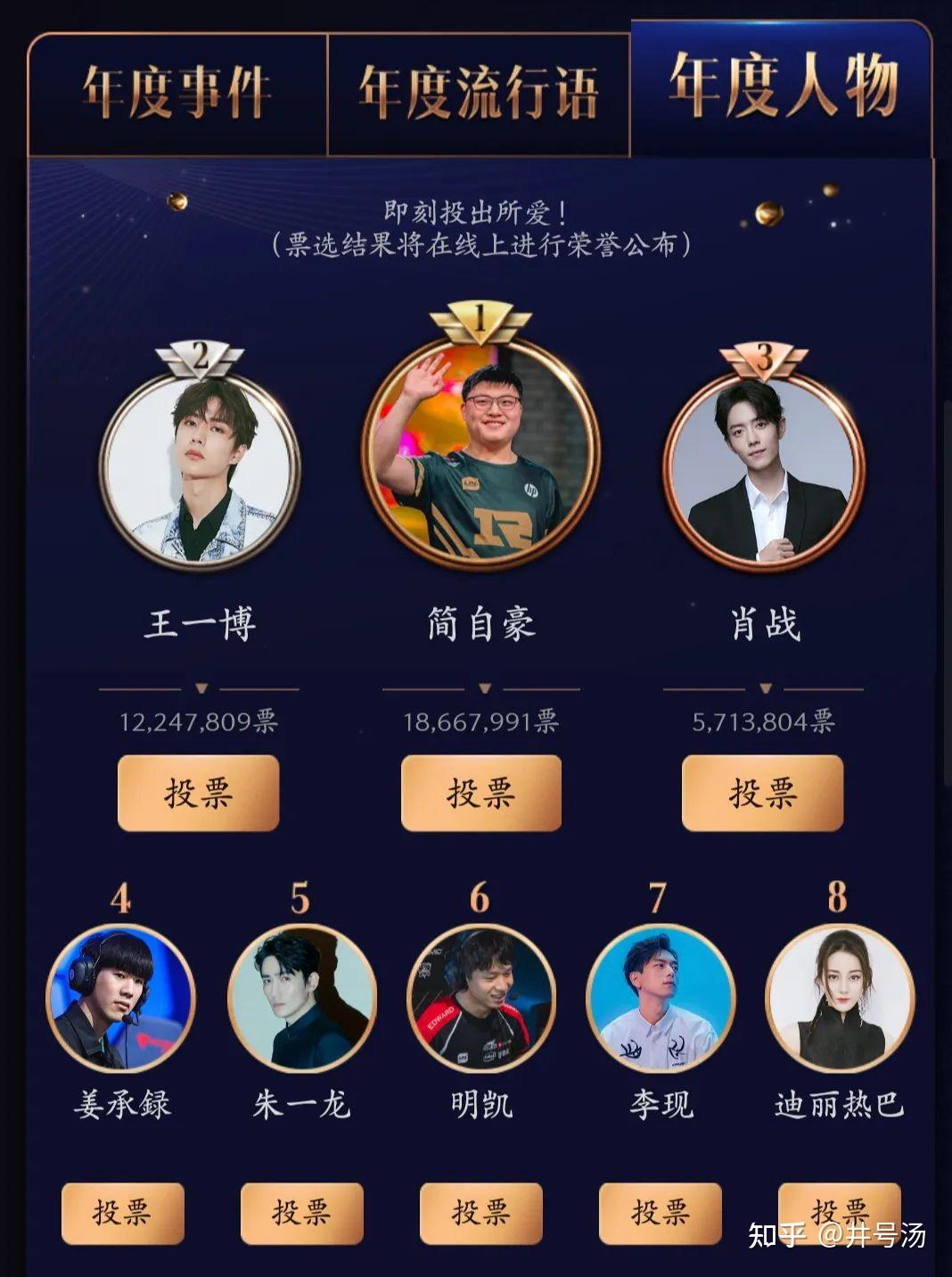Screen dimensions: 952x1277
Task: Cast a vote for 肖战
Action: pos(762,793)
